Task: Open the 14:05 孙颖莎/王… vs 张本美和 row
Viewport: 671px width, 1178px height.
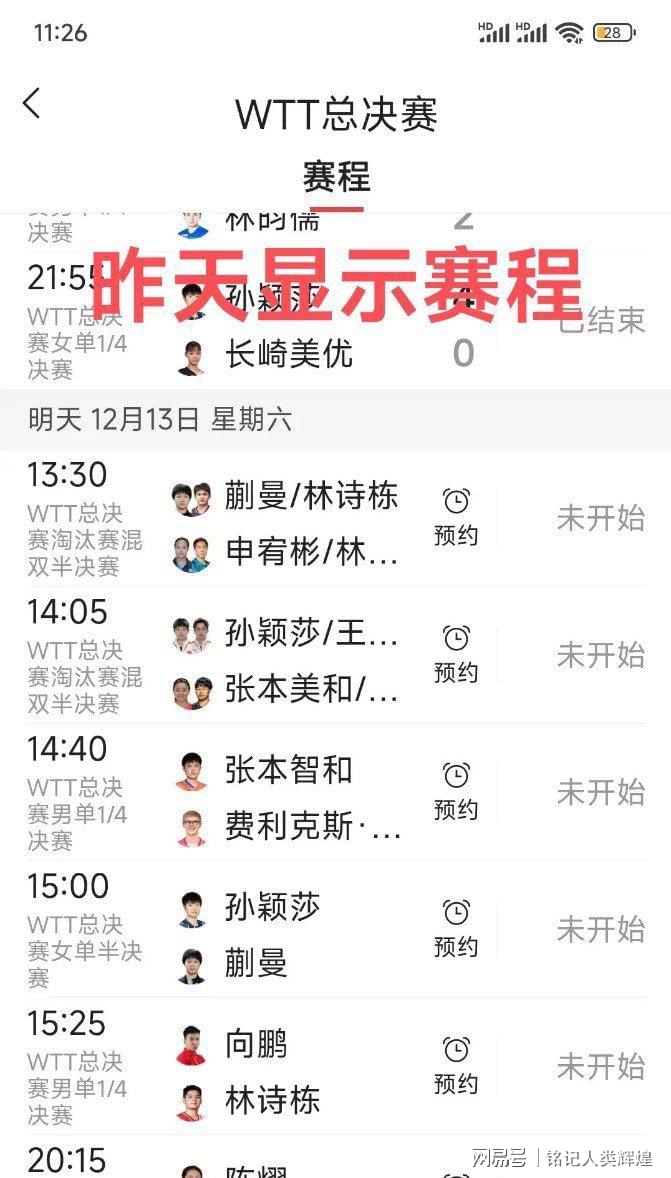Action: pyautogui.click(x=300, y=660)
